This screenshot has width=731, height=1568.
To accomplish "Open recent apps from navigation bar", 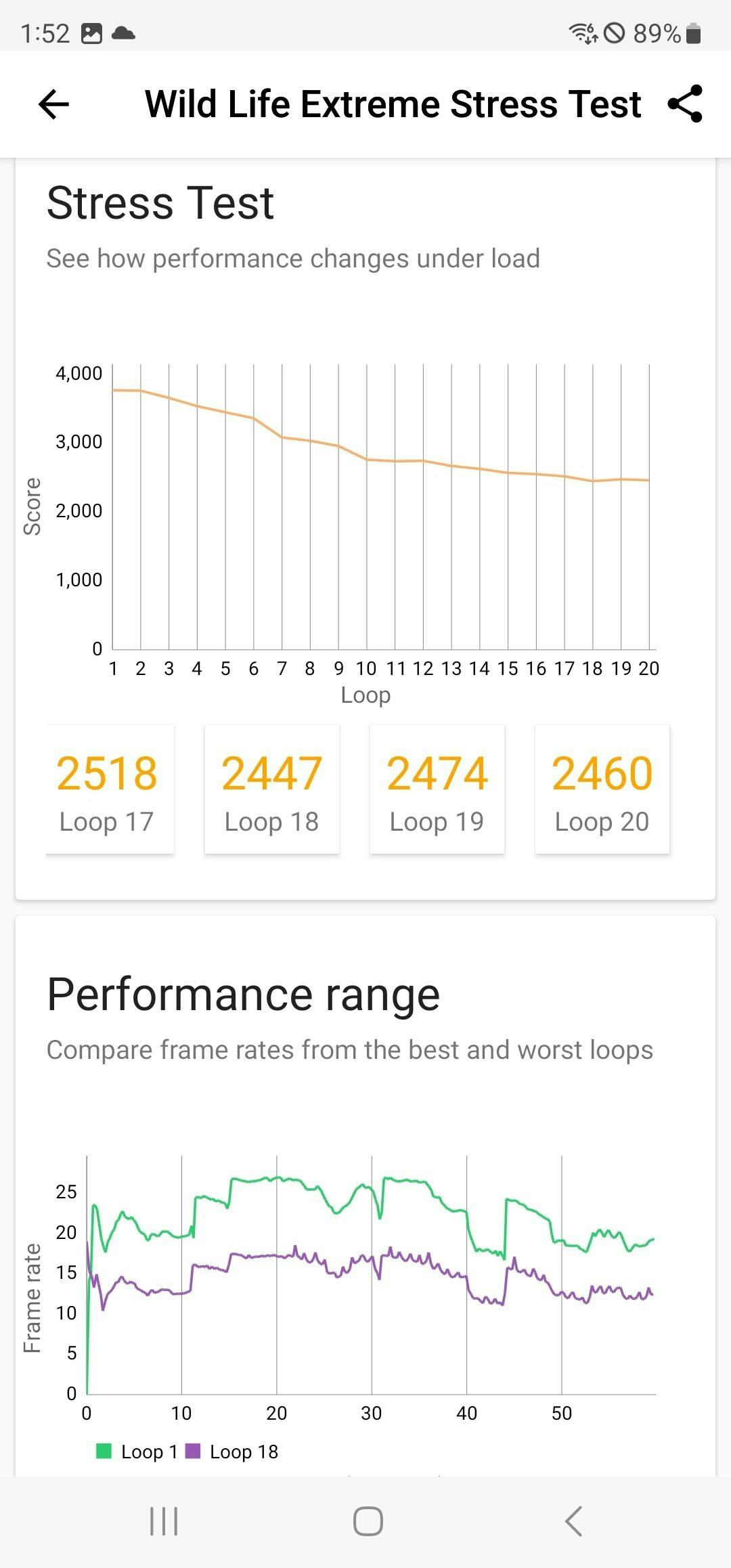I will tap(164, 1521).
